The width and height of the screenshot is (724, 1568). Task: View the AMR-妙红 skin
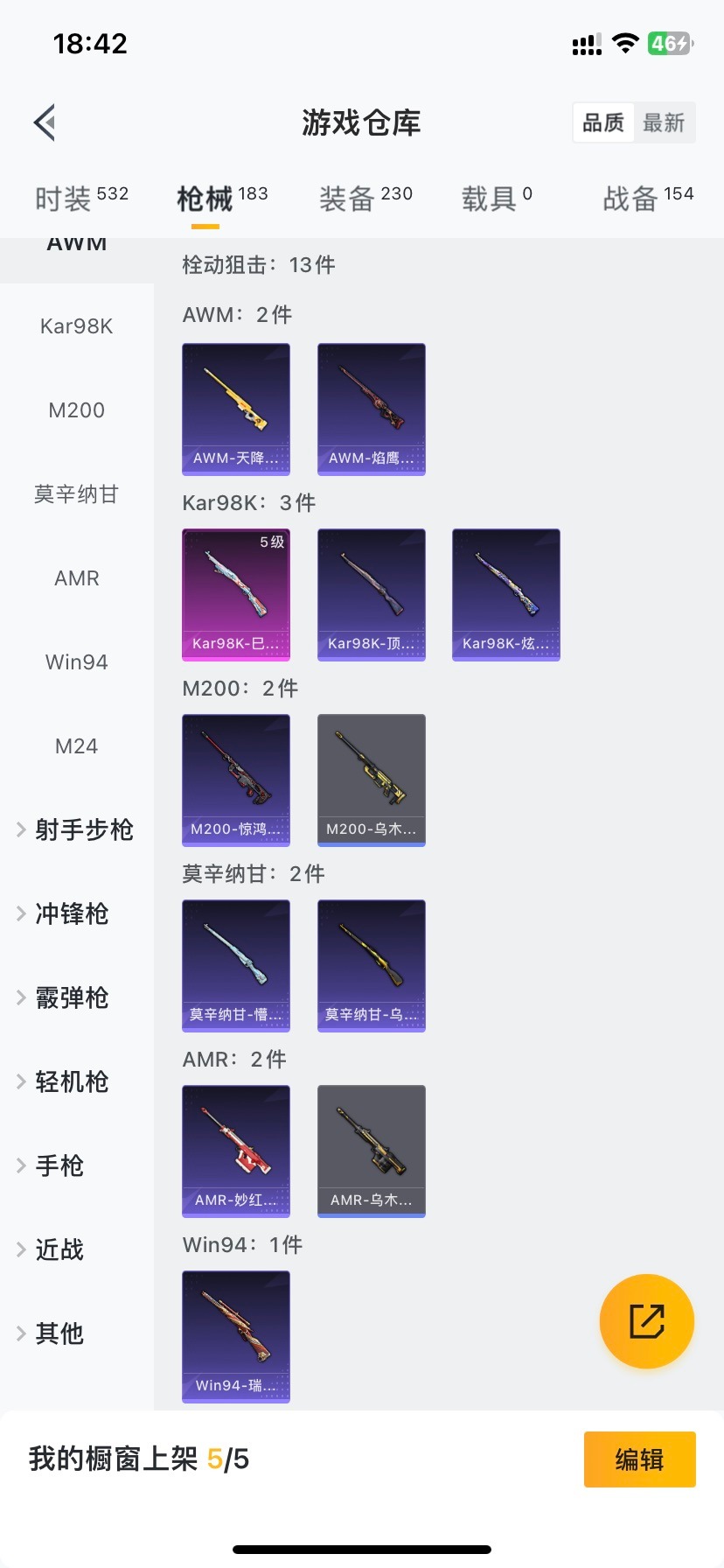236,1151
